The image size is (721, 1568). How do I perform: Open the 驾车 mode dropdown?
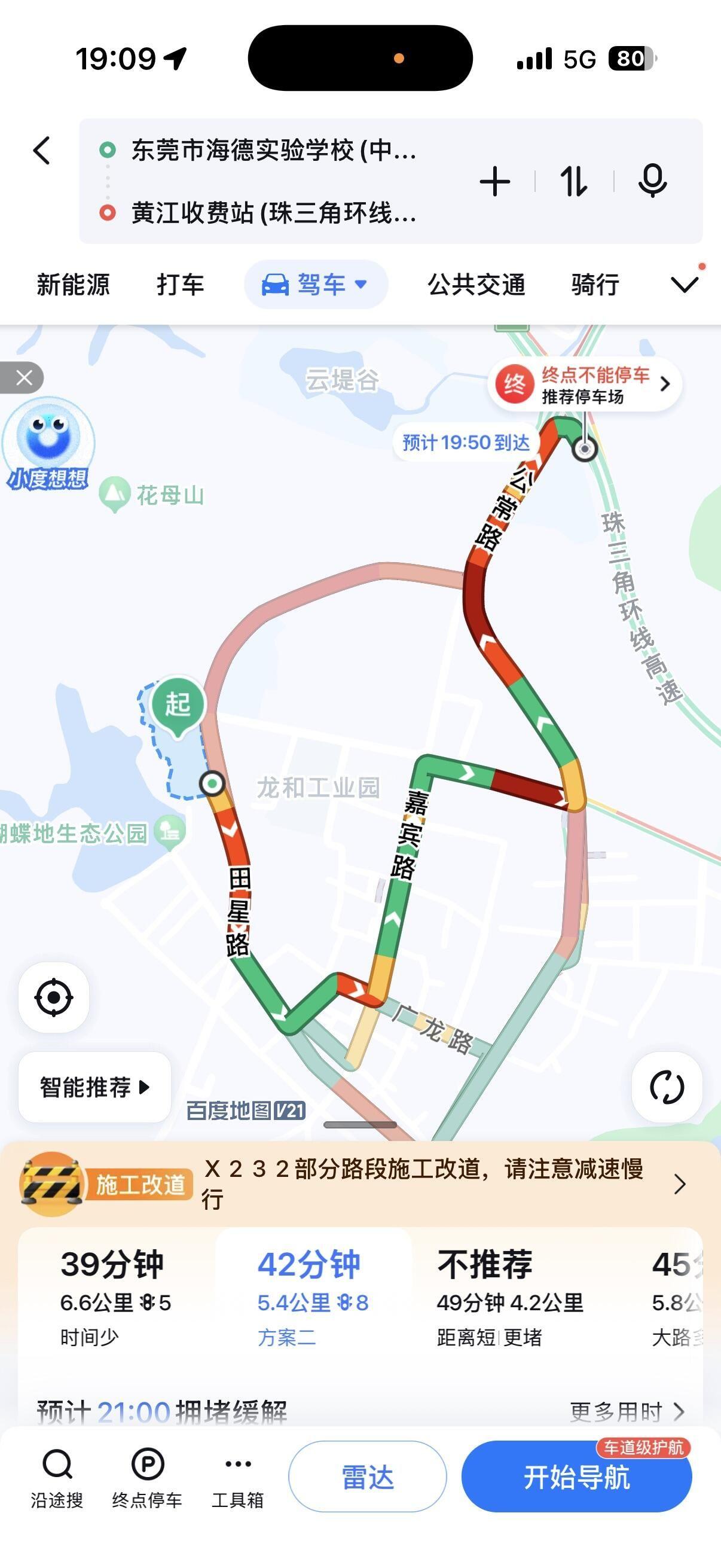(316, 285)
